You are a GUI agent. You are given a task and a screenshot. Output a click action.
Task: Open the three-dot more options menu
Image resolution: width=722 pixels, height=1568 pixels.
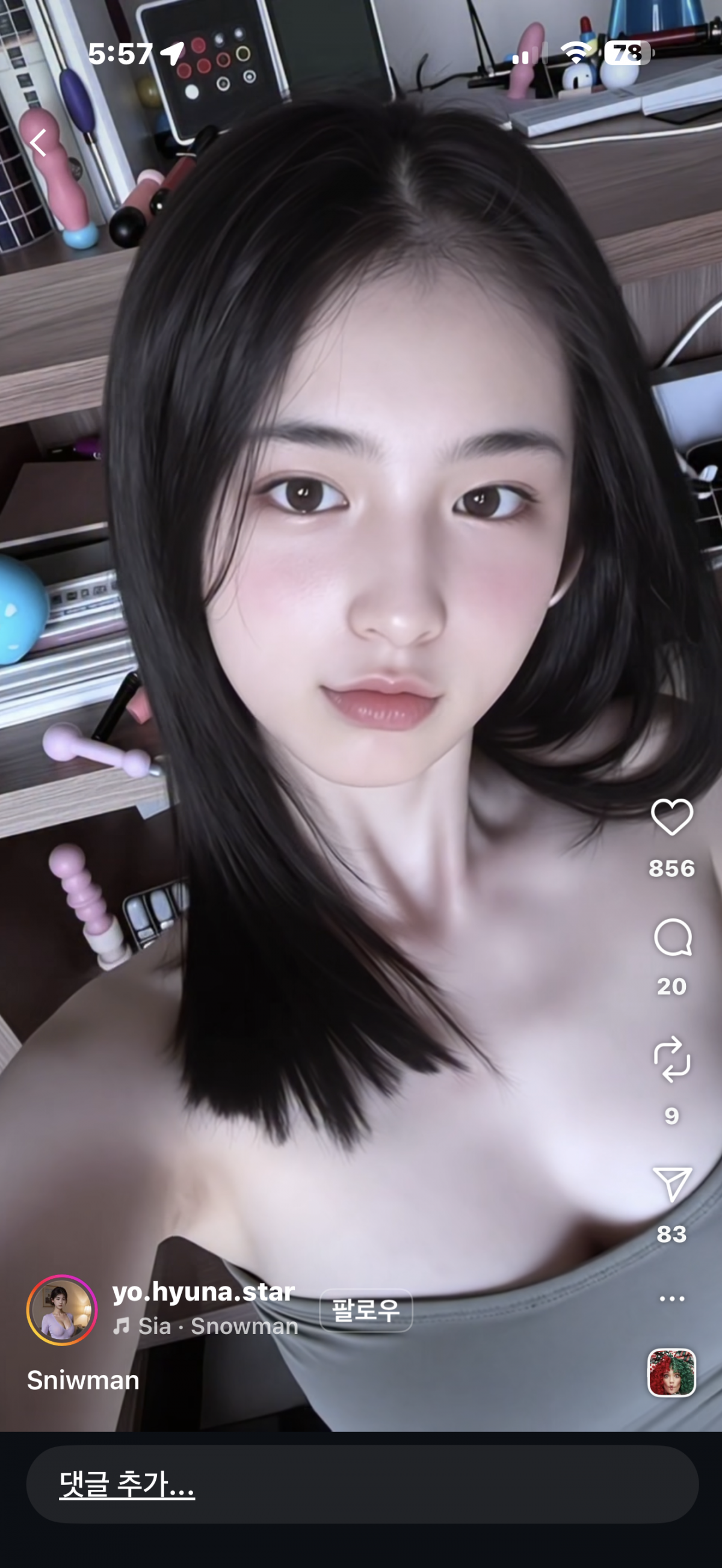(x=671, y=1299)
